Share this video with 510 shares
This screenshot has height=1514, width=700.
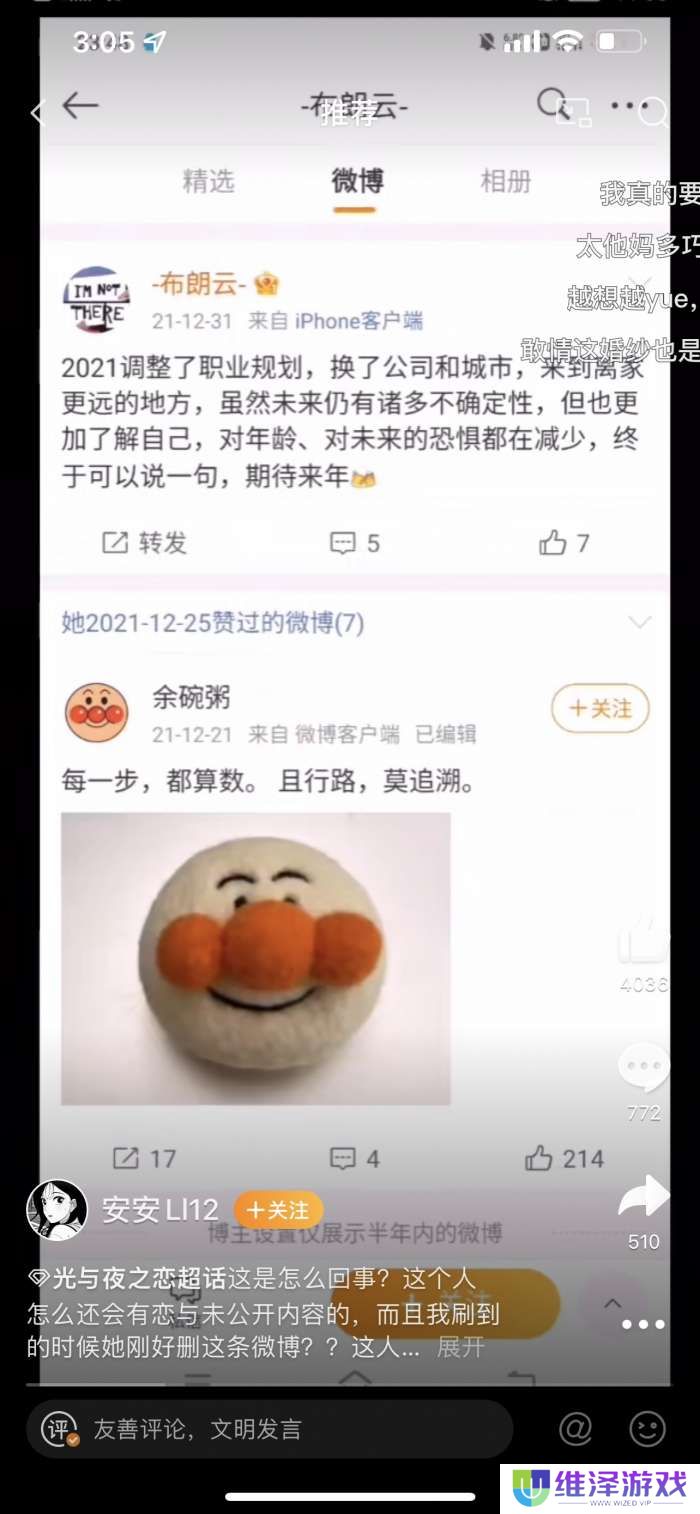point(643,1198)
